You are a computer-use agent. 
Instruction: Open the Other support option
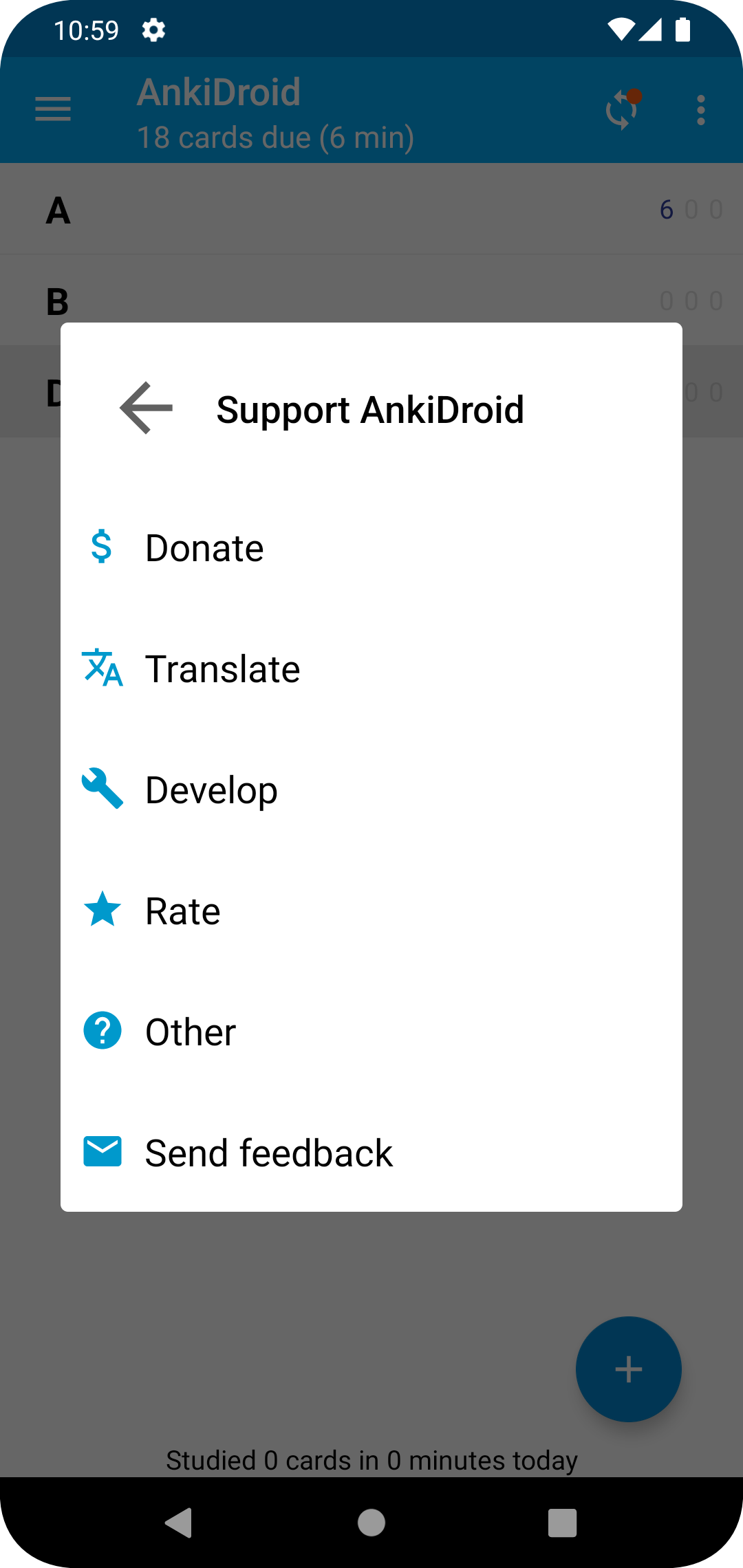coord(191,1032)
